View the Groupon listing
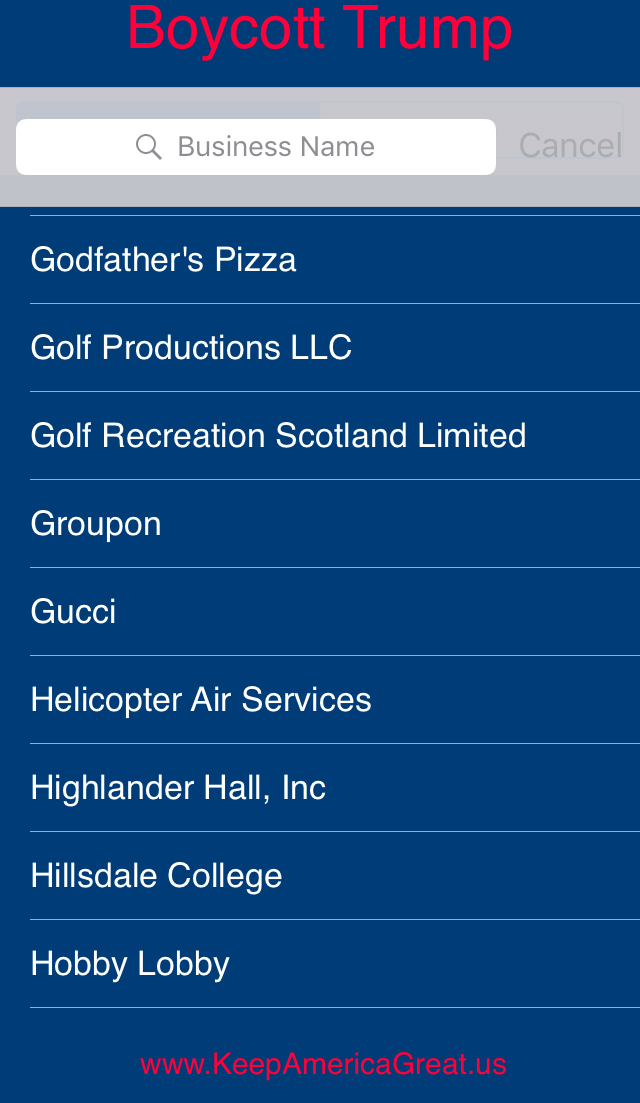640x1103 pixels. [x=335, y=523]
